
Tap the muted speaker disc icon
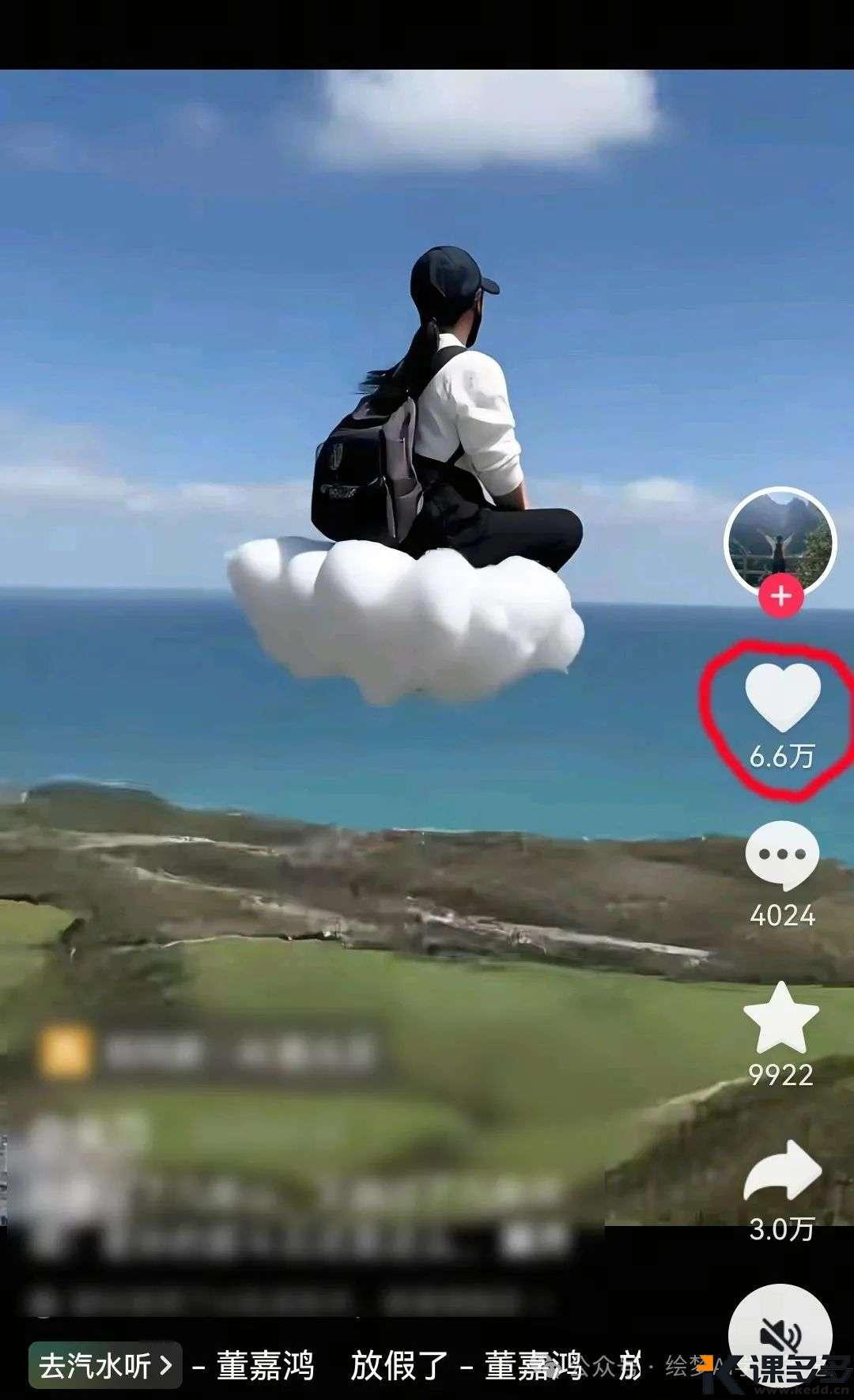tap(780, 1335)
